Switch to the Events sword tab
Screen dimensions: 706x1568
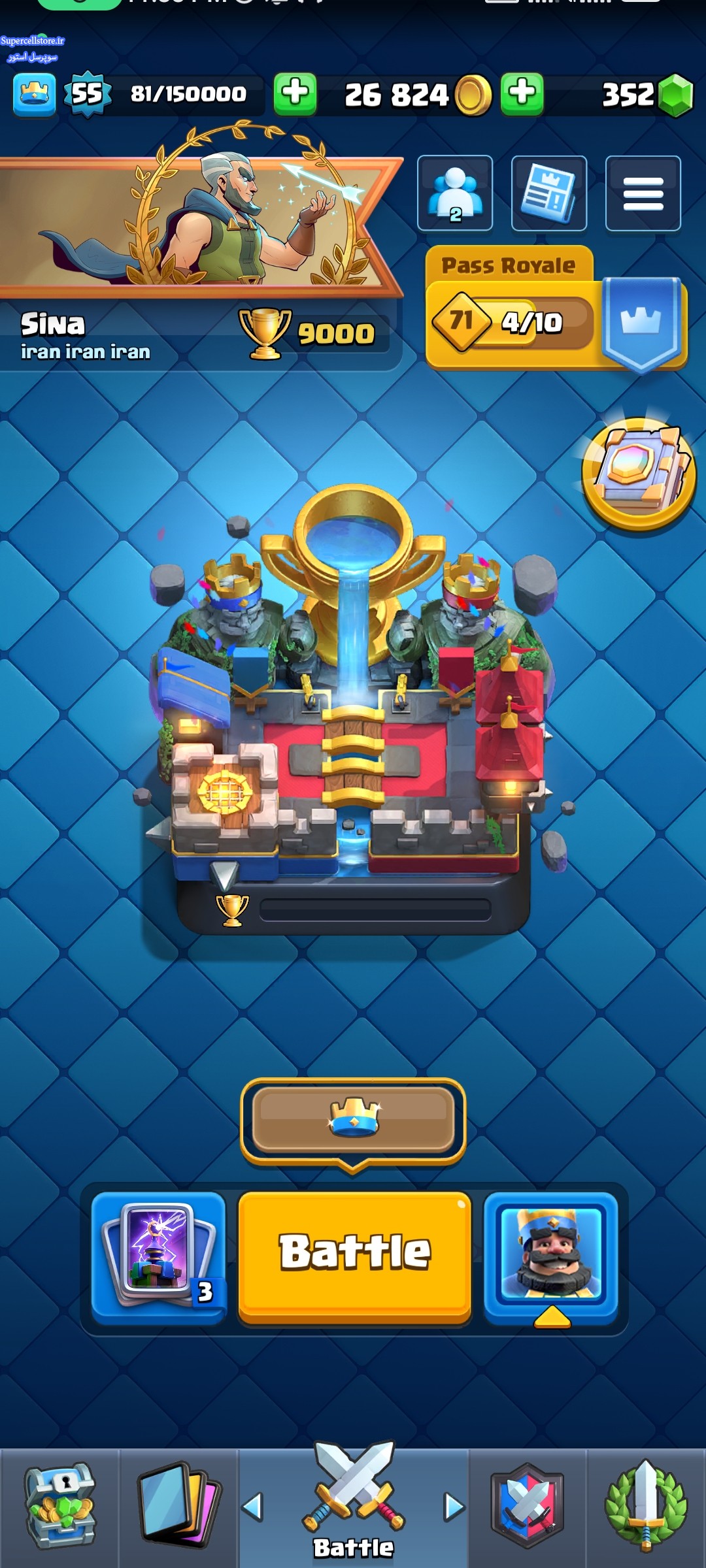[646, 1506]
